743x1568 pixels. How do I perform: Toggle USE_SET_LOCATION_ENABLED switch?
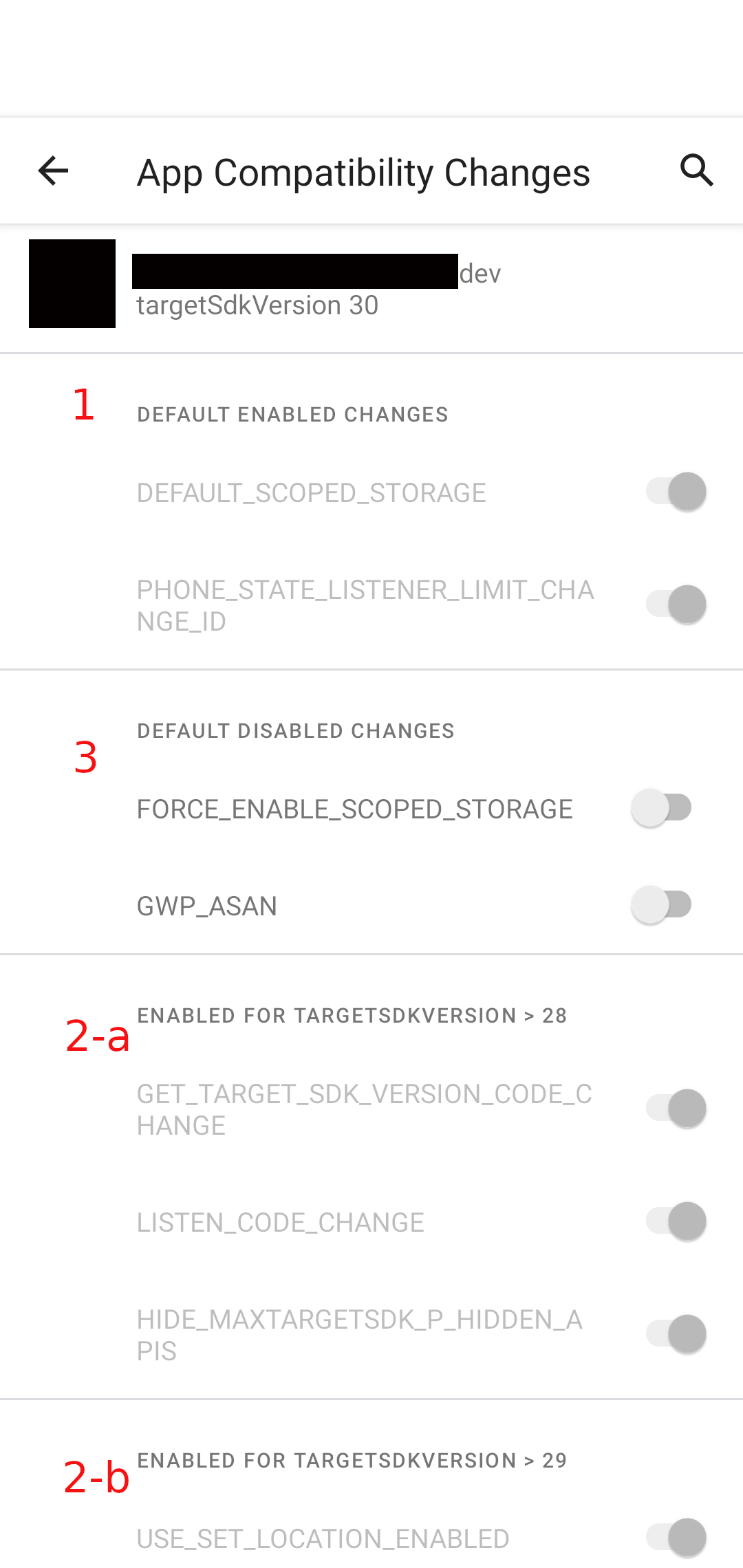(676, 1538)
